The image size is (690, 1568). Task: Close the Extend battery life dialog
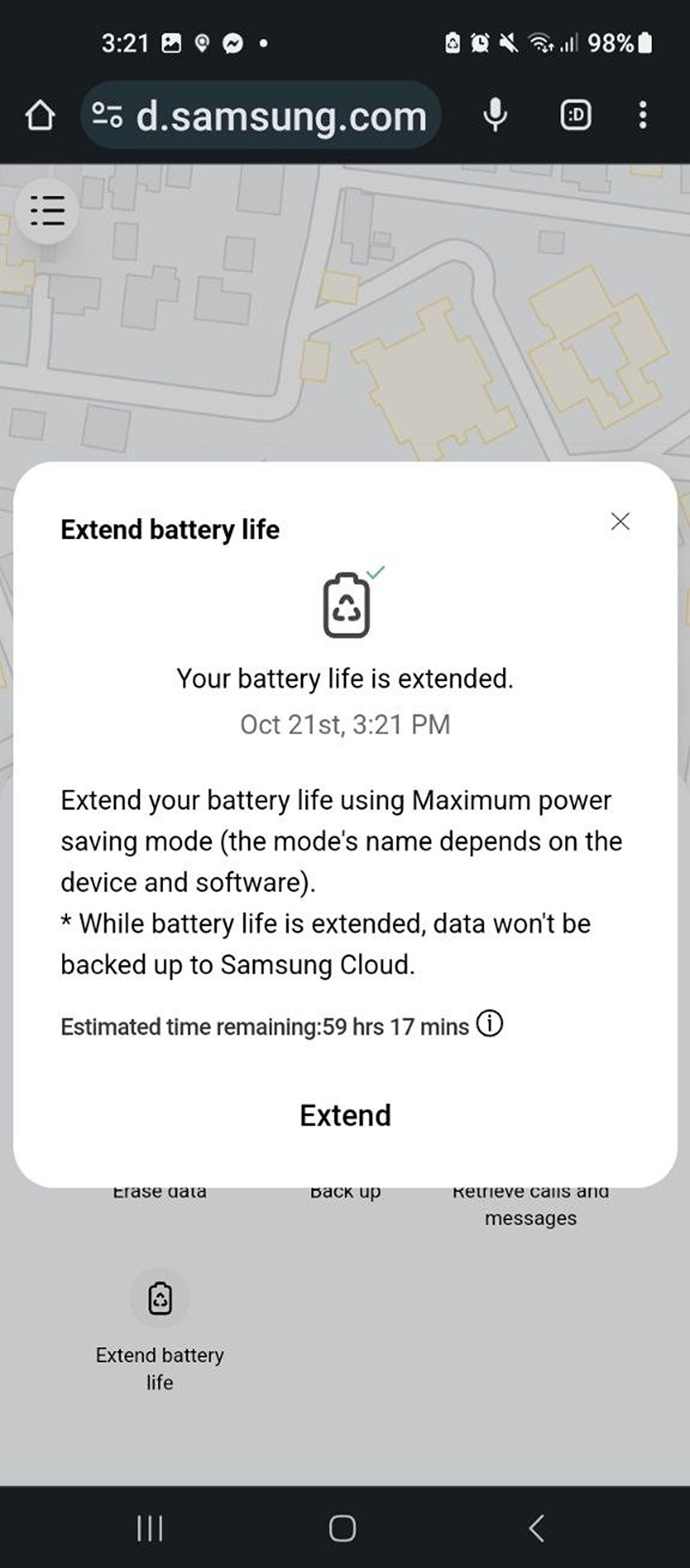[x=620, y=521]
